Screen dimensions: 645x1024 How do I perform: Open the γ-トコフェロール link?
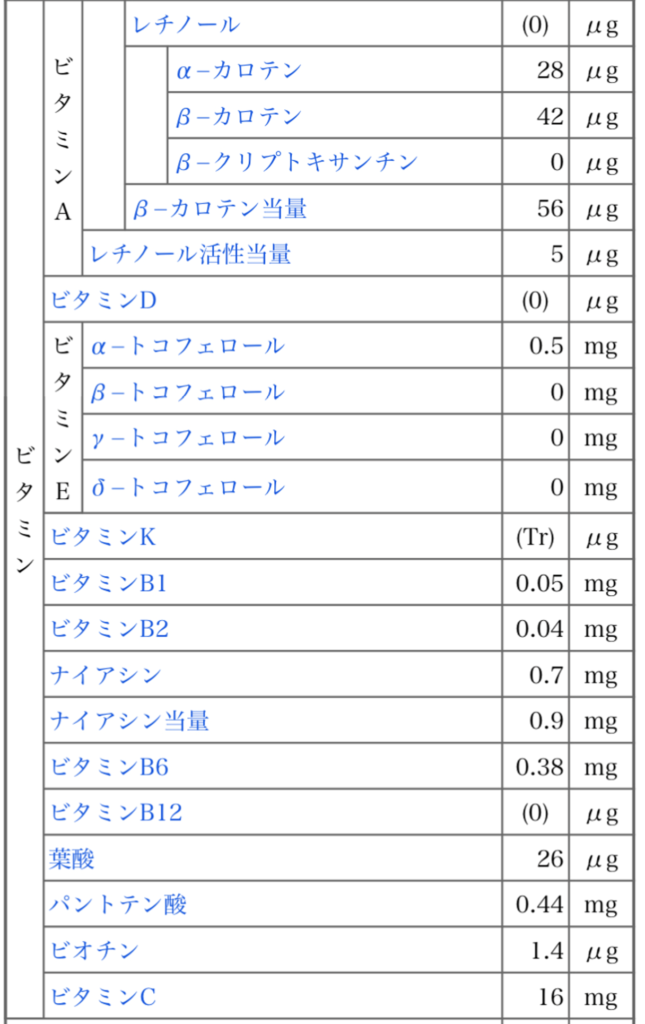coord(187,438)
